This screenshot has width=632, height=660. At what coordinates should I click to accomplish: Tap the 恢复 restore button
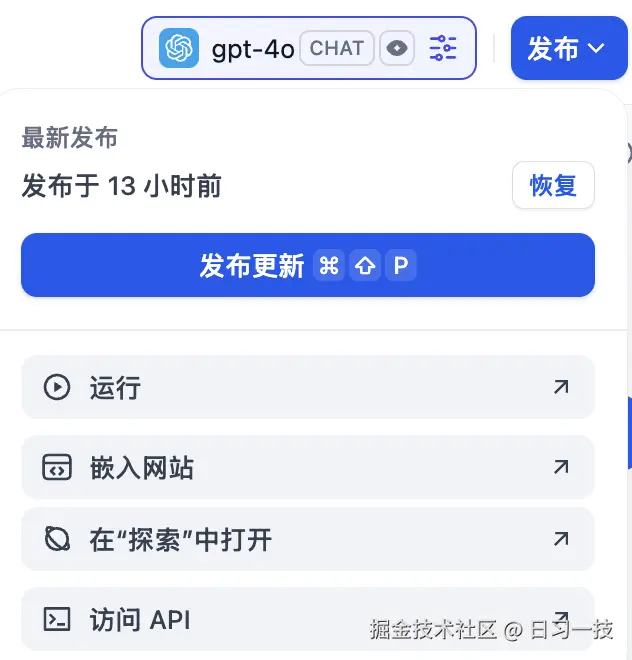(553, 186)
